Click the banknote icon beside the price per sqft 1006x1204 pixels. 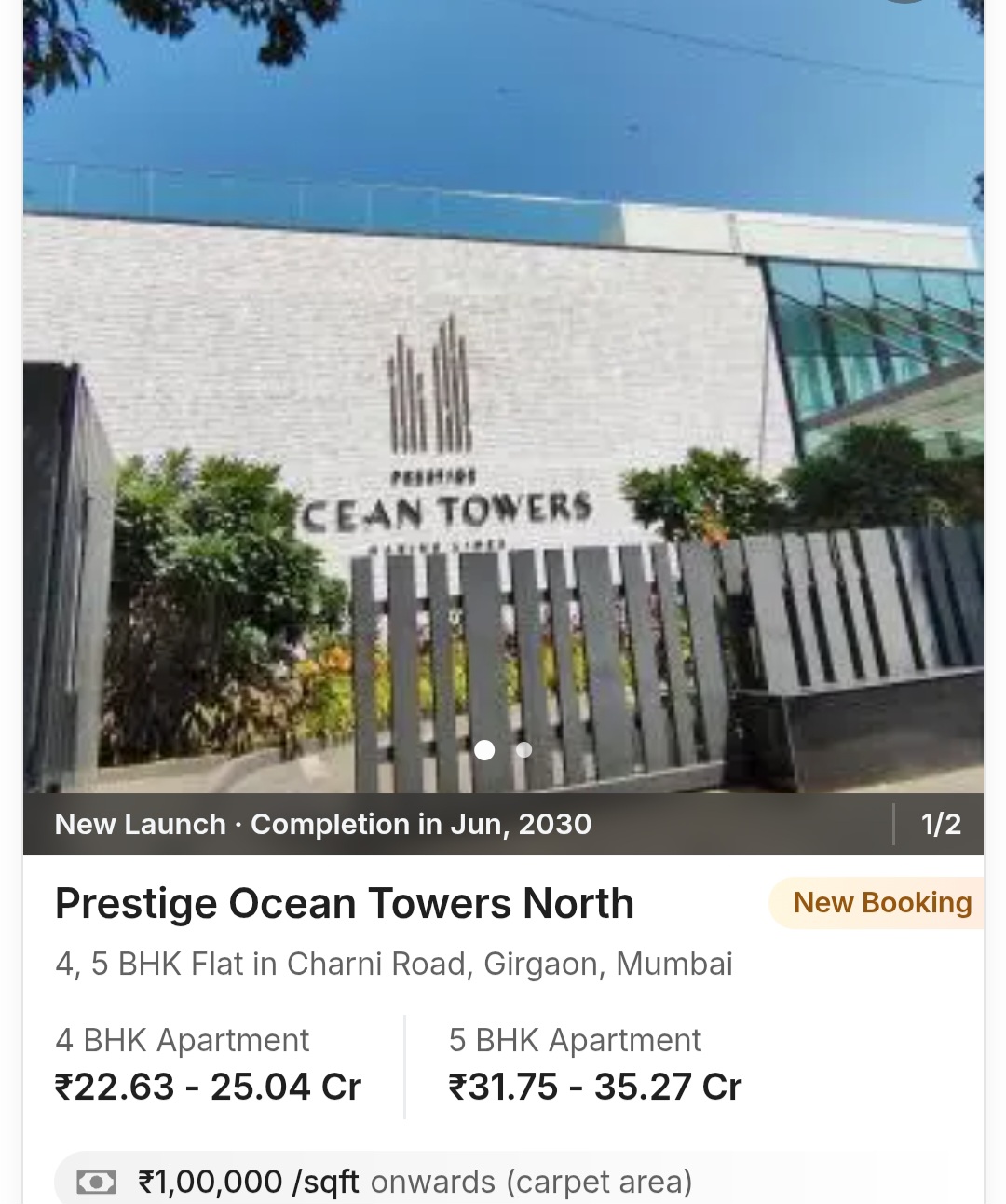(97, 1181)
